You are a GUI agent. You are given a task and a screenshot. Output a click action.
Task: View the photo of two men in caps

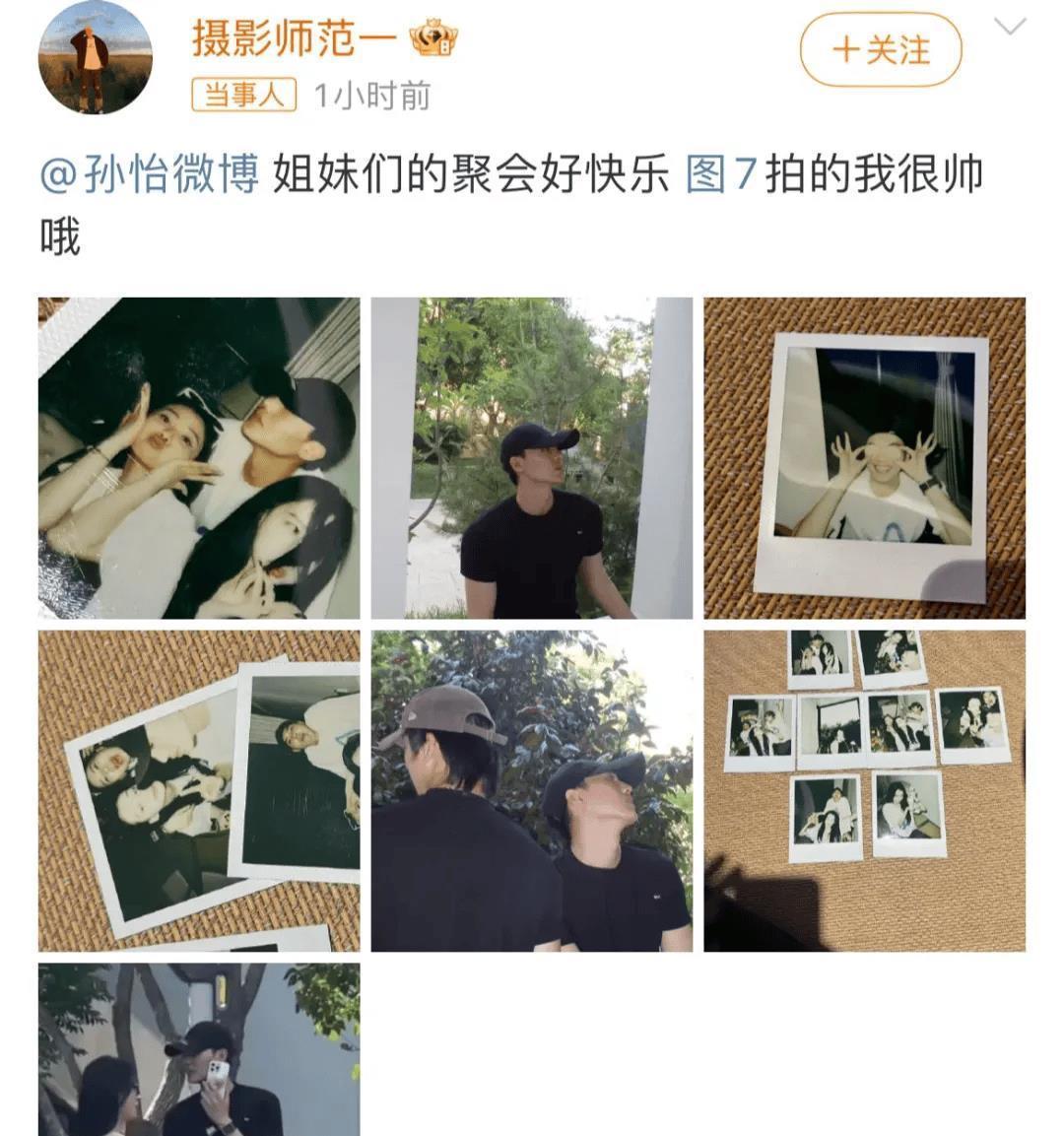[x=531, y=790]
